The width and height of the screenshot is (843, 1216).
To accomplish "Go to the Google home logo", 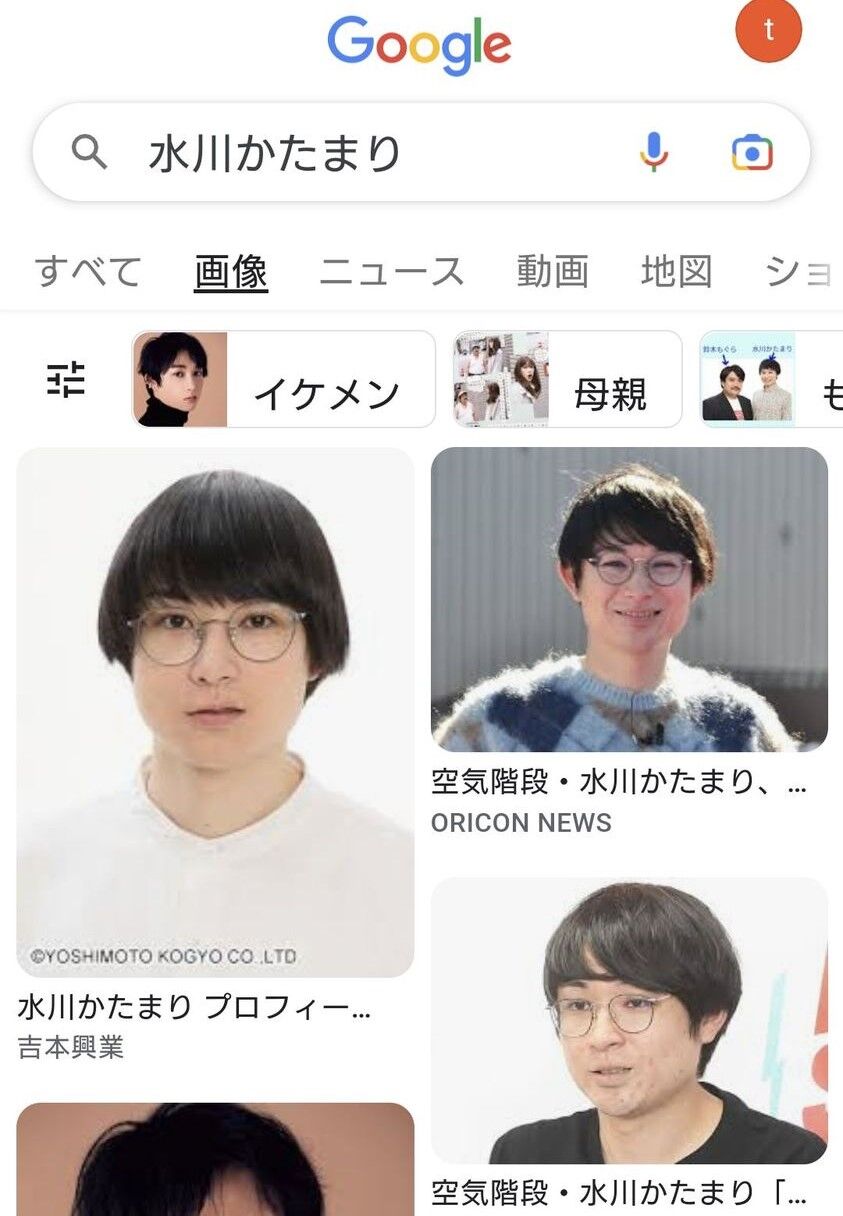I will (419, 46).
